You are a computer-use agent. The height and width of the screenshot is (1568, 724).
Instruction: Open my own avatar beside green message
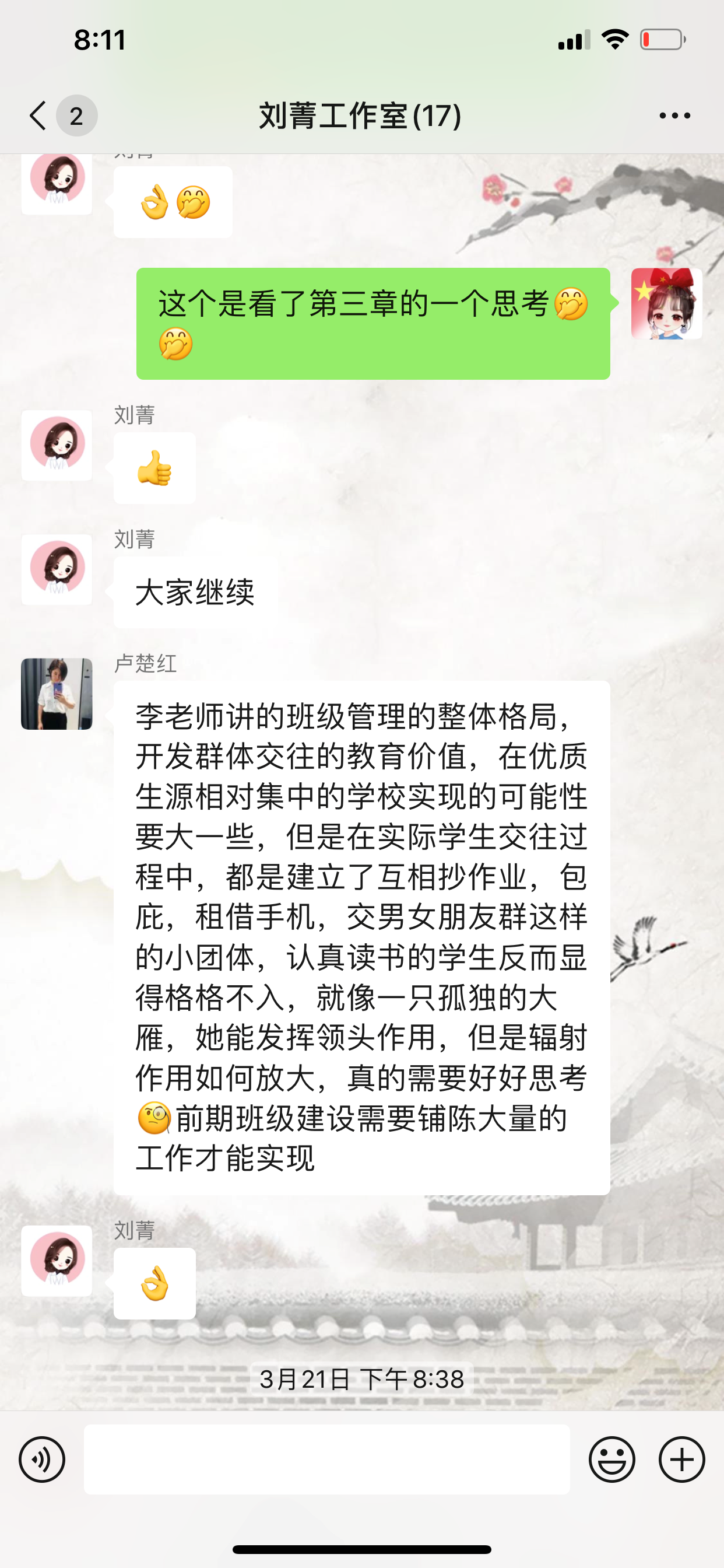tap(666, 303)
